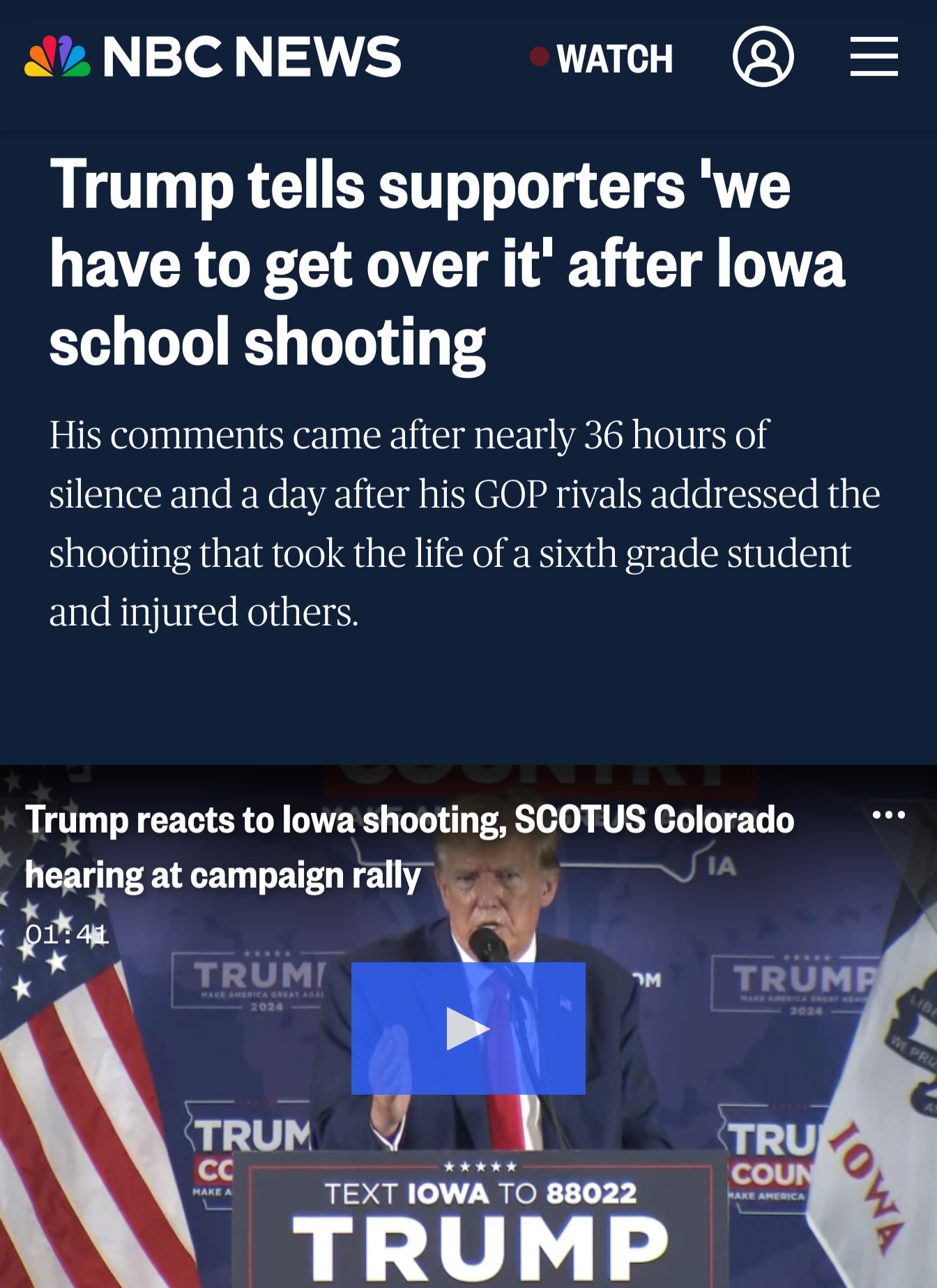Play the Trump campaign rally video
This screenshot has height=1288, width=937.
tap(468, 1029)
